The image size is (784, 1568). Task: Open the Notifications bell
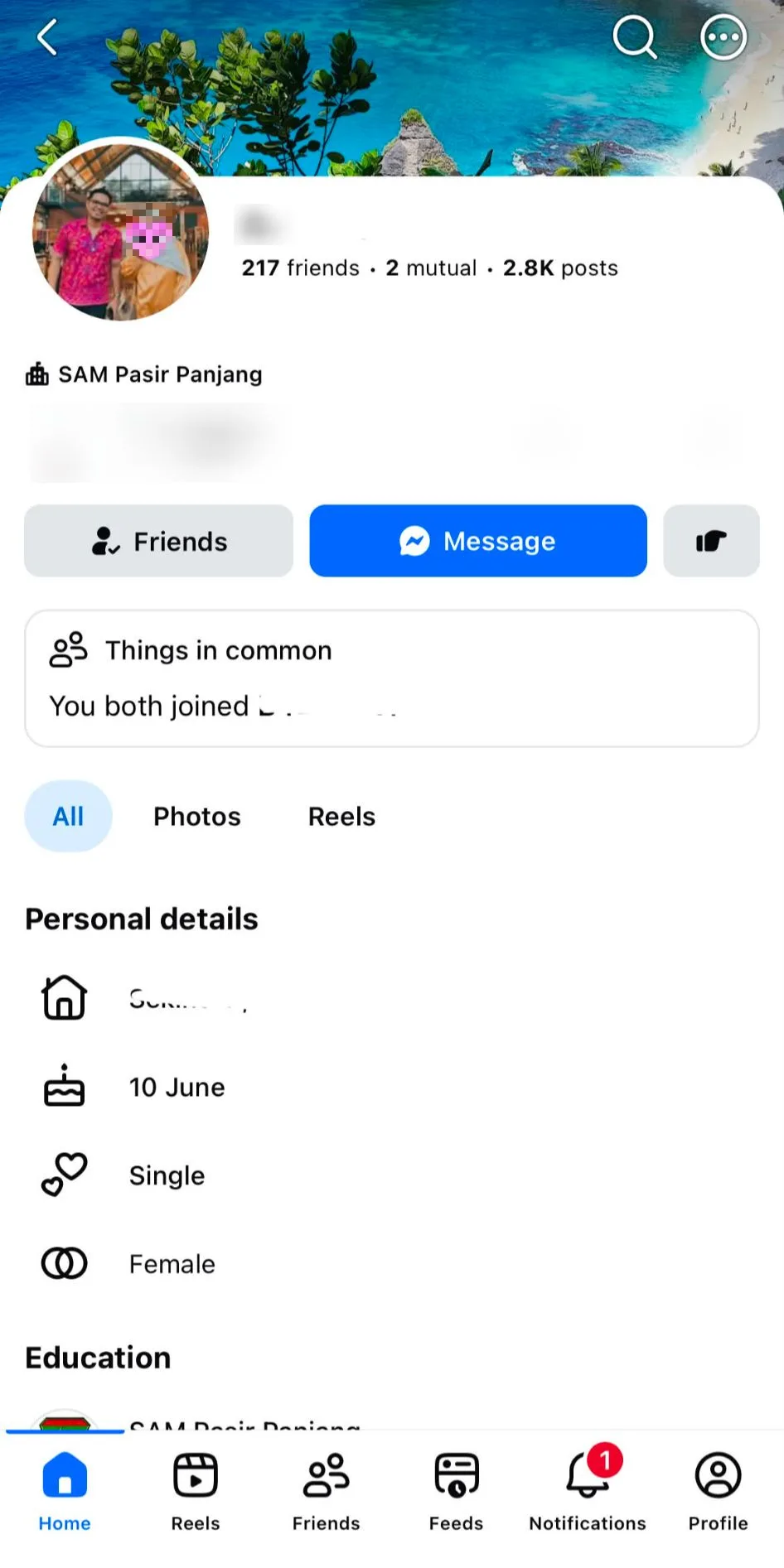point(588,1492)
